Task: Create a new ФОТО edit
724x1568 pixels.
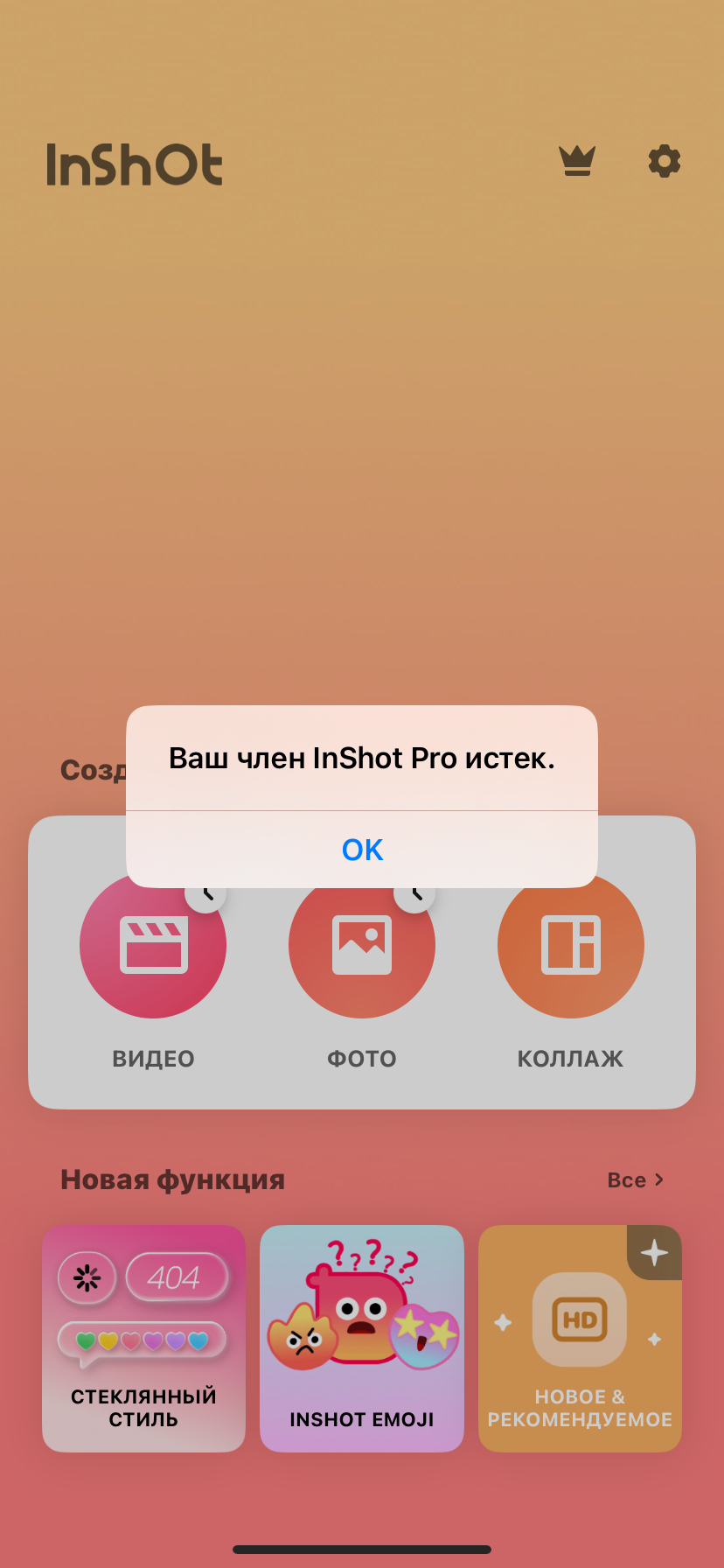Action: pos(362,945)
